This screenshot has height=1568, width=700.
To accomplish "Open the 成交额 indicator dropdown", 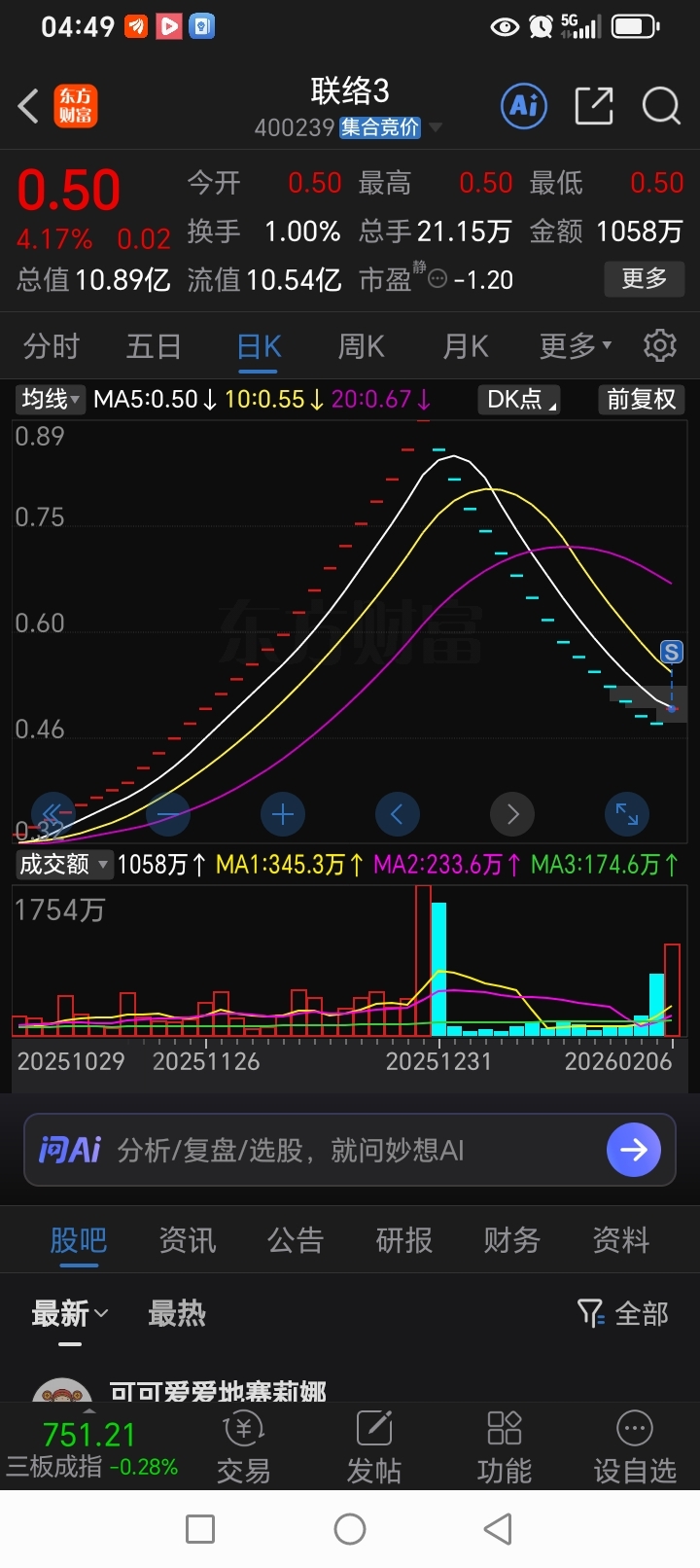I will [63, 864].
